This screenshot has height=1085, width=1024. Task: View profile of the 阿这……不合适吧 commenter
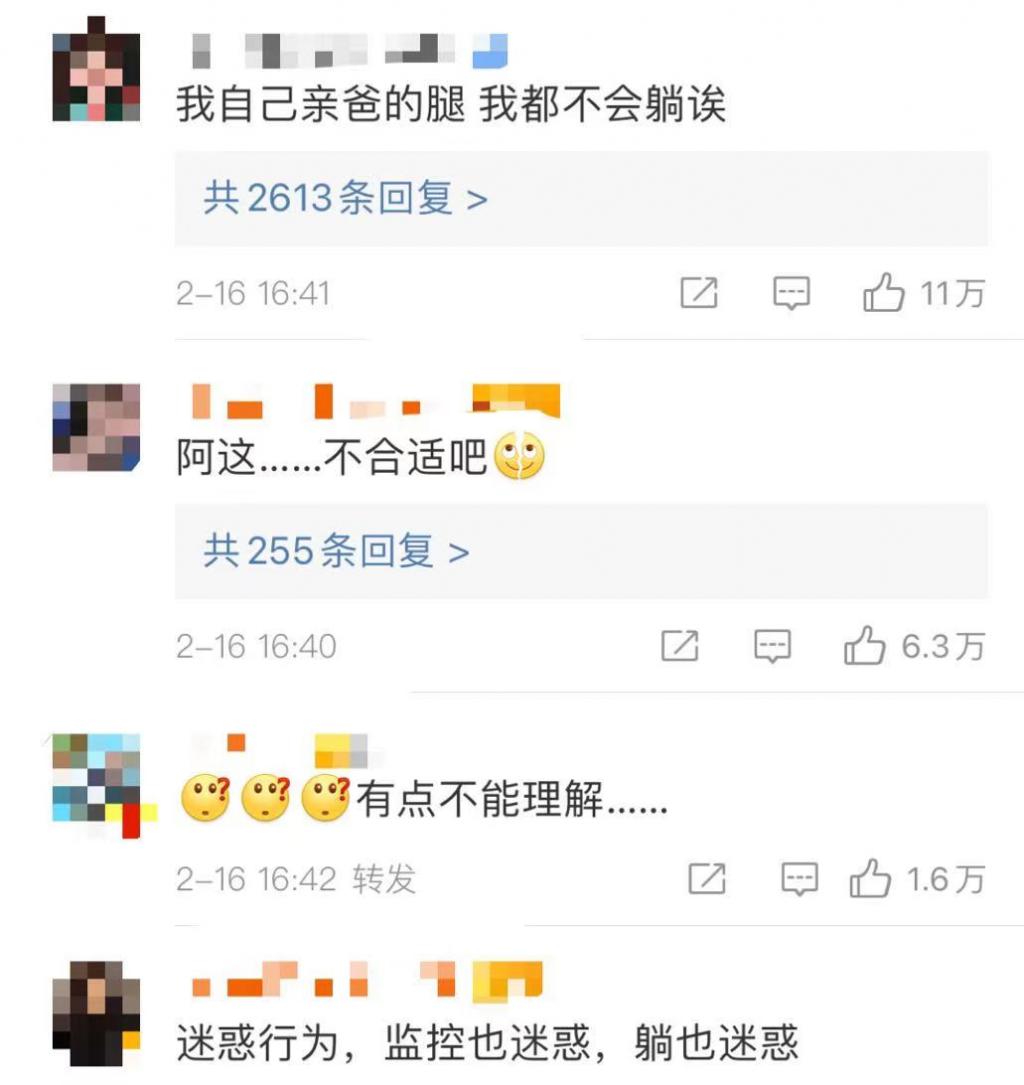pos(96,427)
